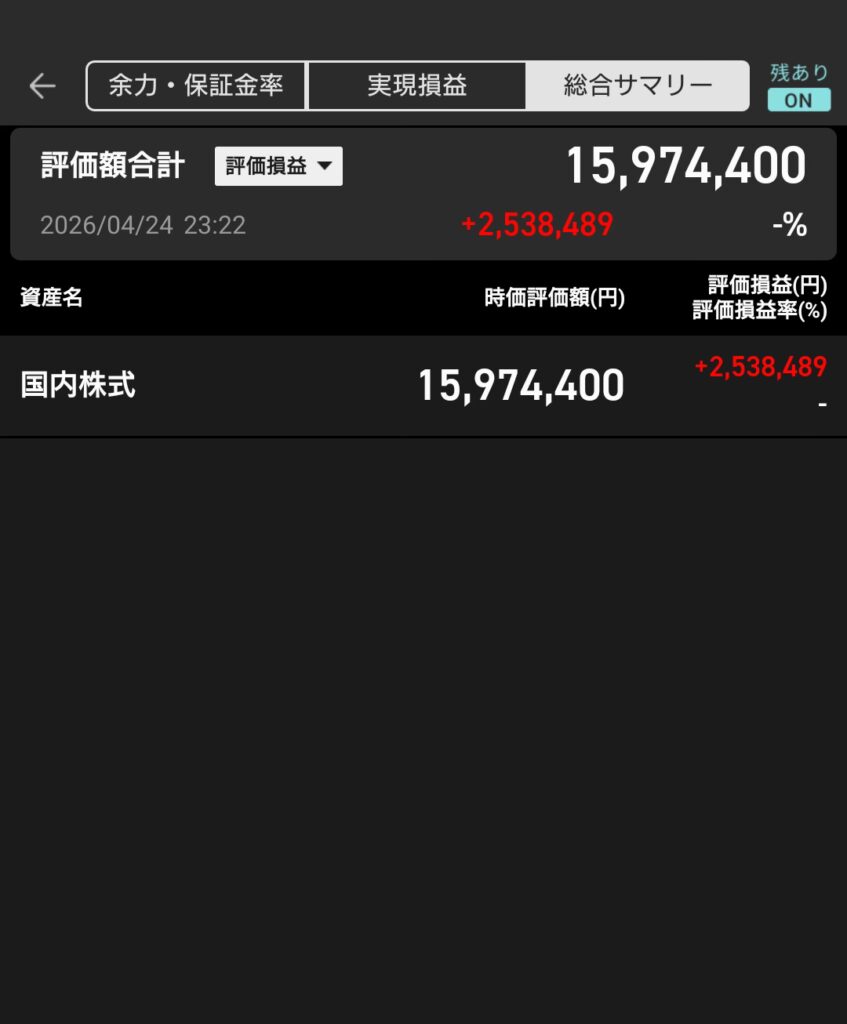847x1024 pixels.
Task: Switch to the 実現損益 tab
Action: [x=416, y=86]
